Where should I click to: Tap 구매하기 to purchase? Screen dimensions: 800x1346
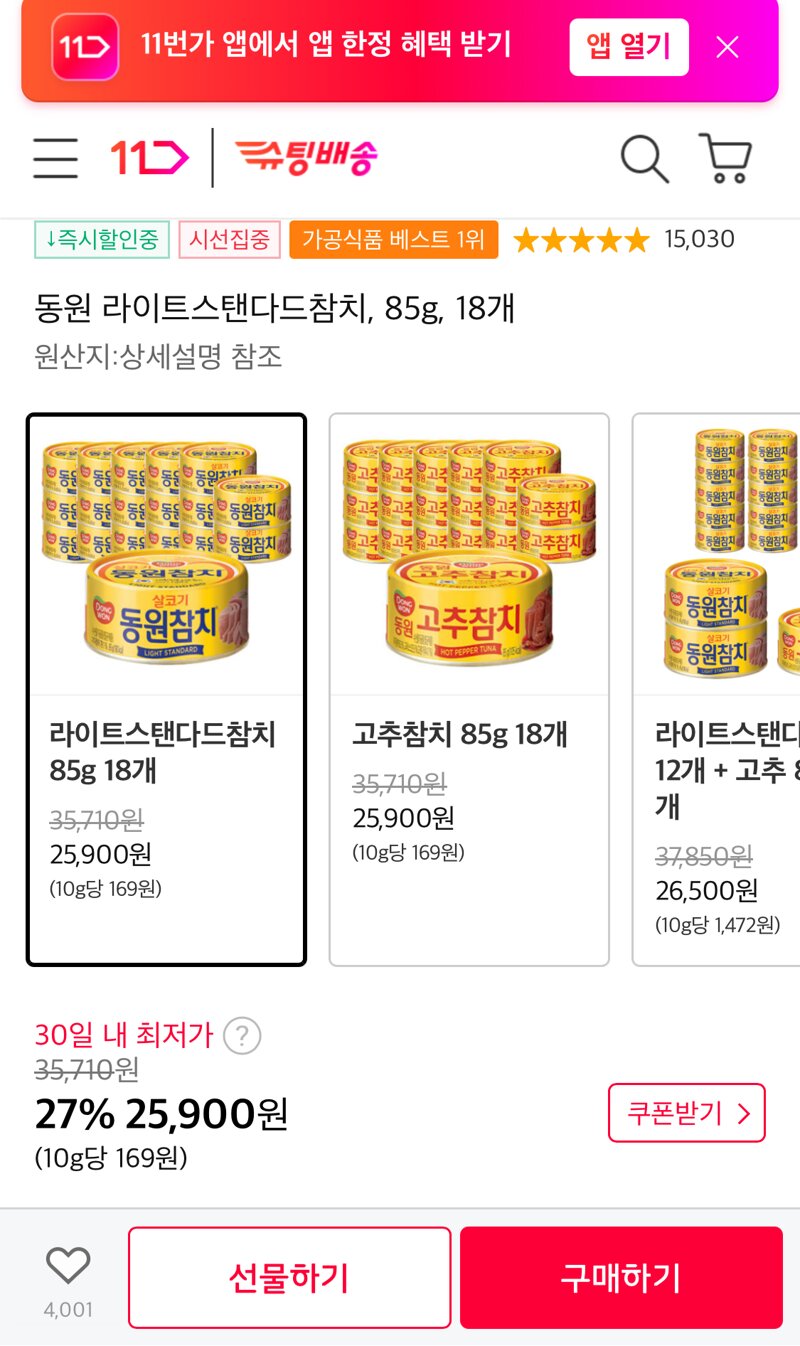(621, 1278)
